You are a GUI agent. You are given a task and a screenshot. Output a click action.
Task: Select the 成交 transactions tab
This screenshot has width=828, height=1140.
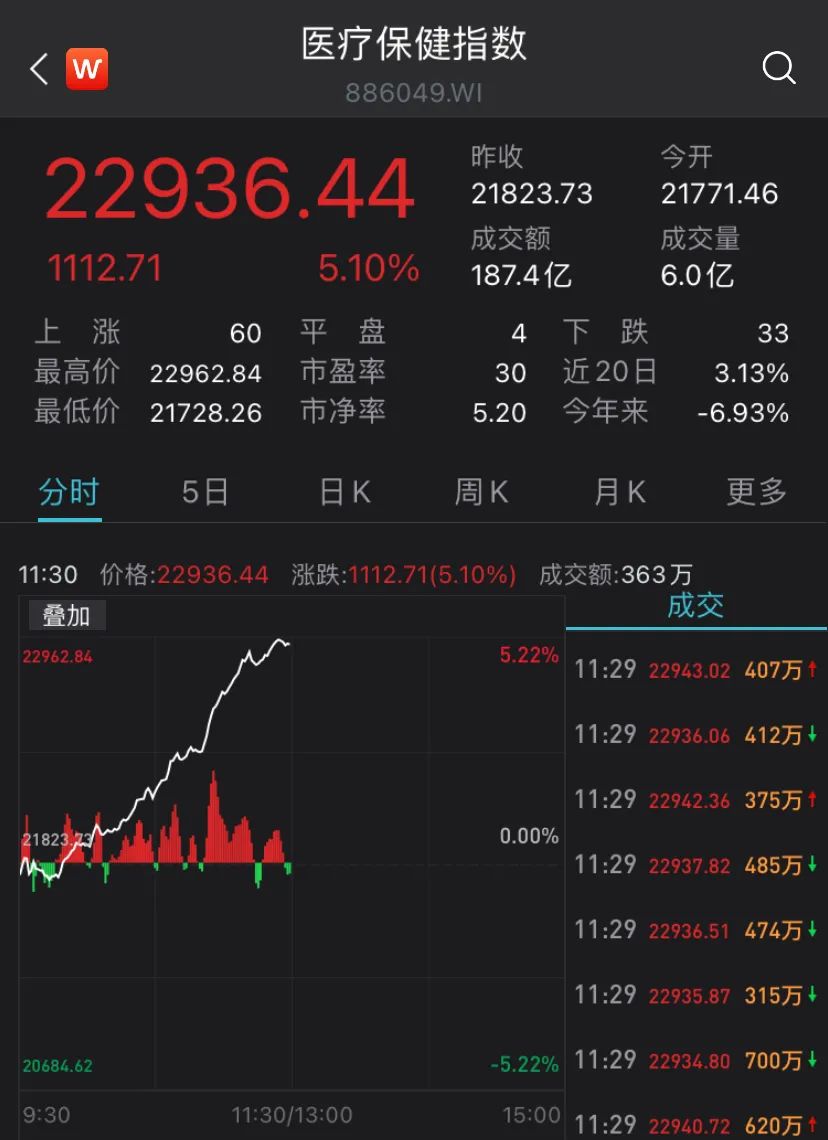695,606
